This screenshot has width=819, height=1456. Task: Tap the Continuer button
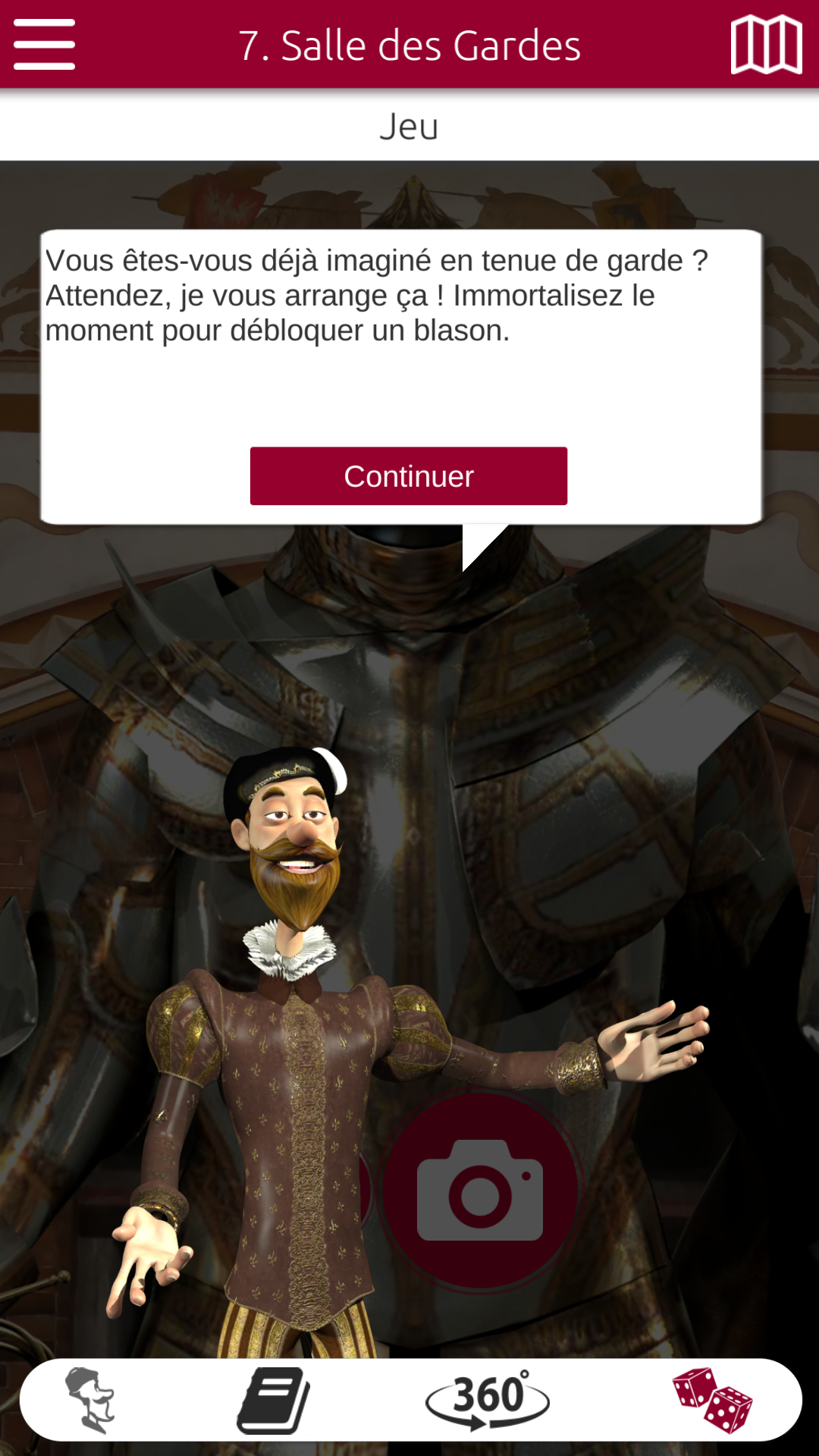point(409,476)
